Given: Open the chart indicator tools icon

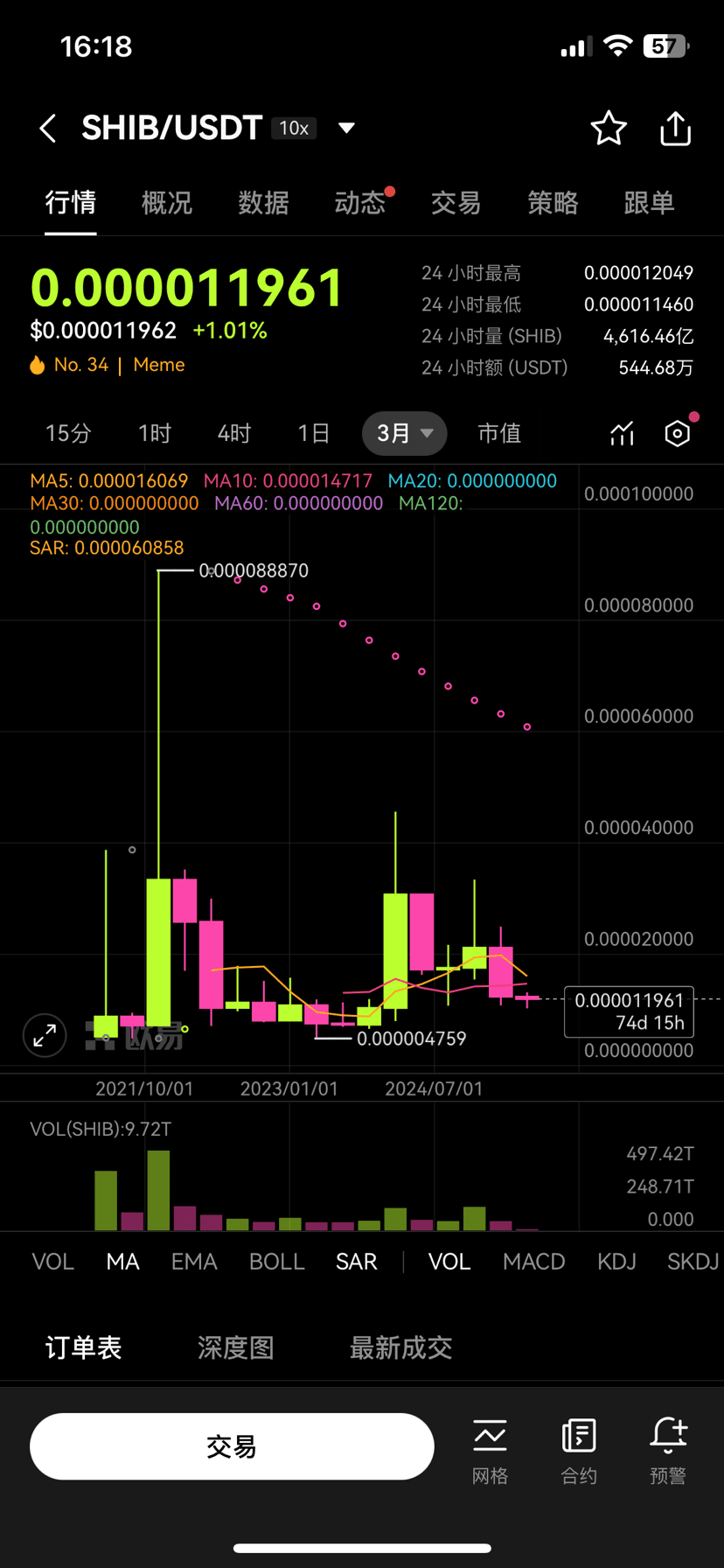Looking at the screenshot, I should click(x=622, y=433).
